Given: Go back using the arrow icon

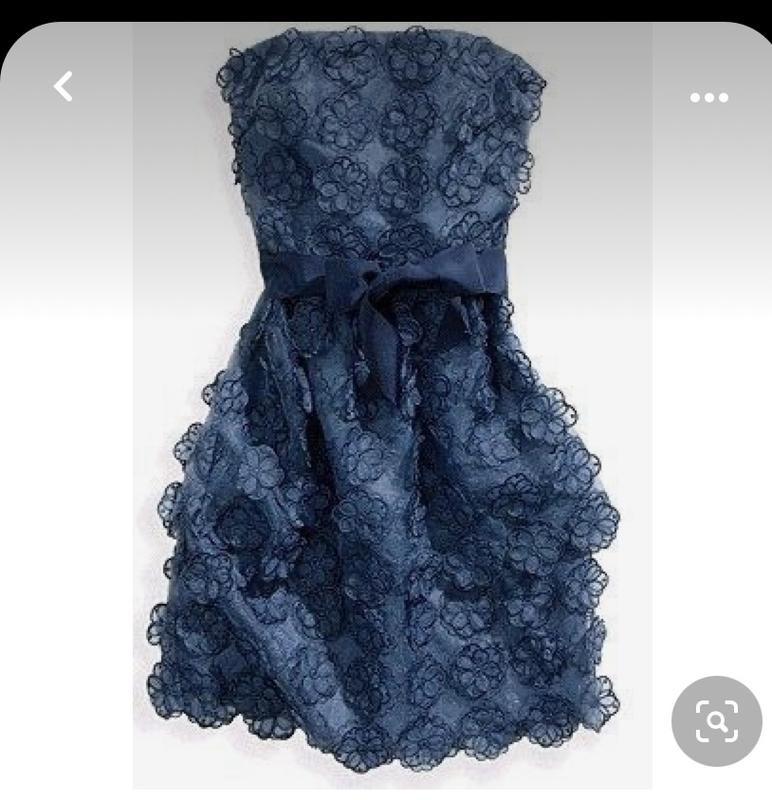Looking at the screenshot, I should 63,87.
